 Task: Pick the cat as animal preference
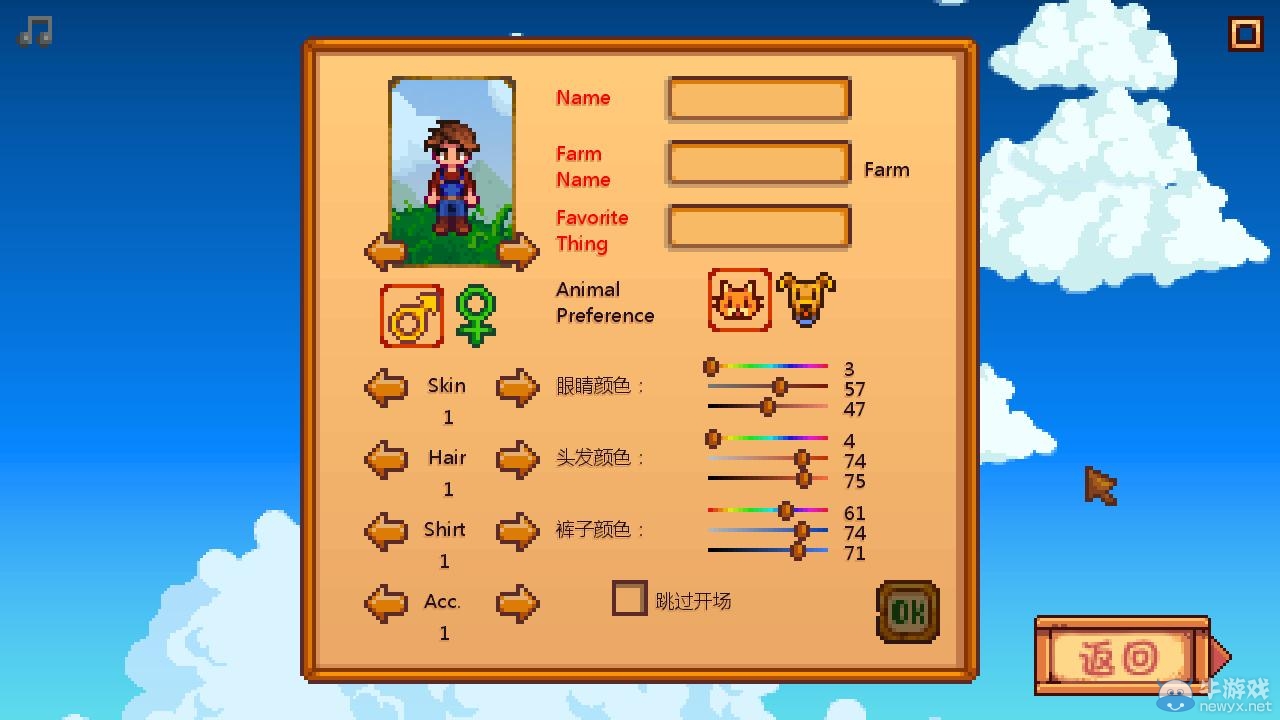click(740, 300)
